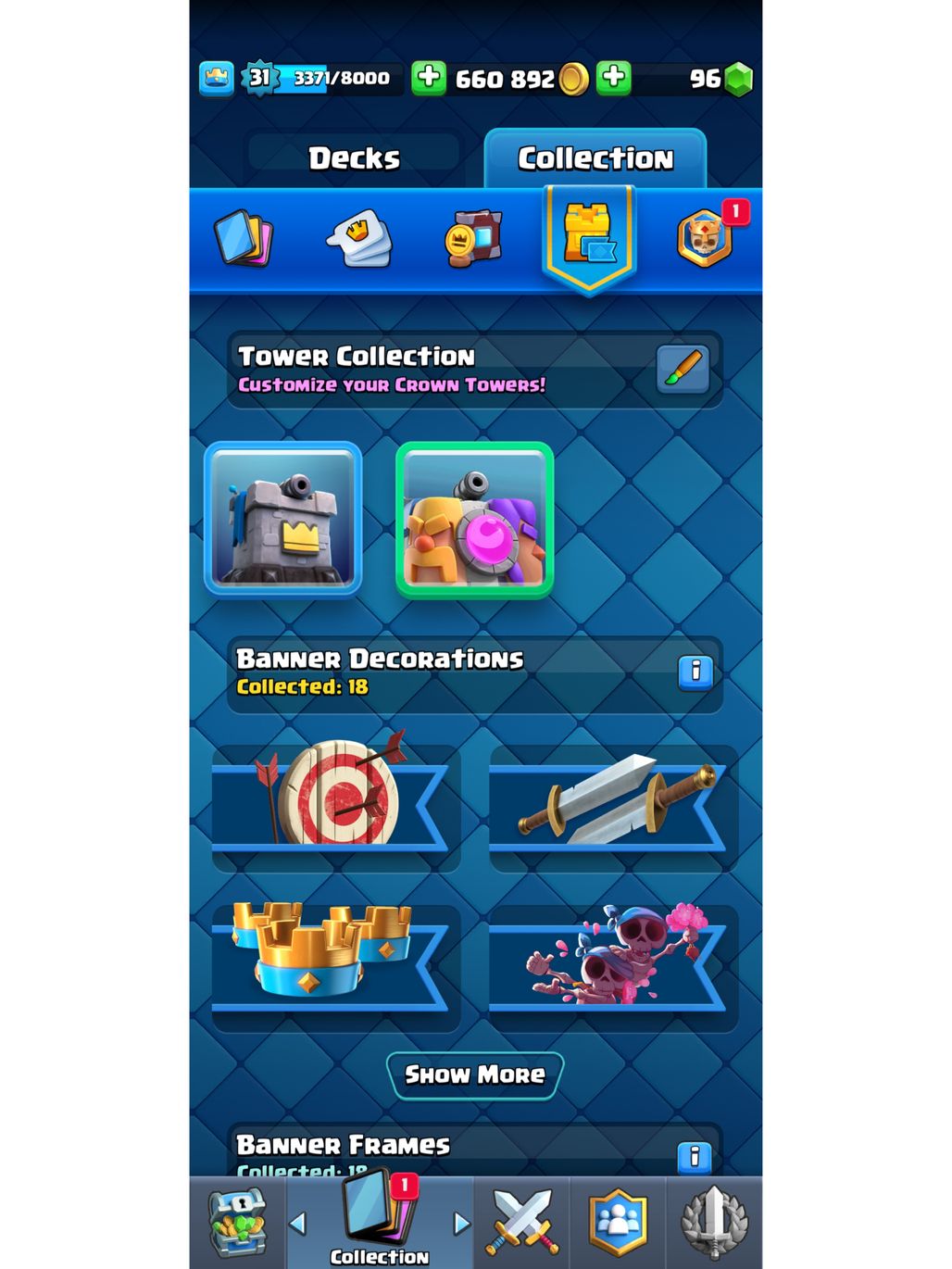
Task: Choose the golden crowns banner decoration
Action: 336,963
